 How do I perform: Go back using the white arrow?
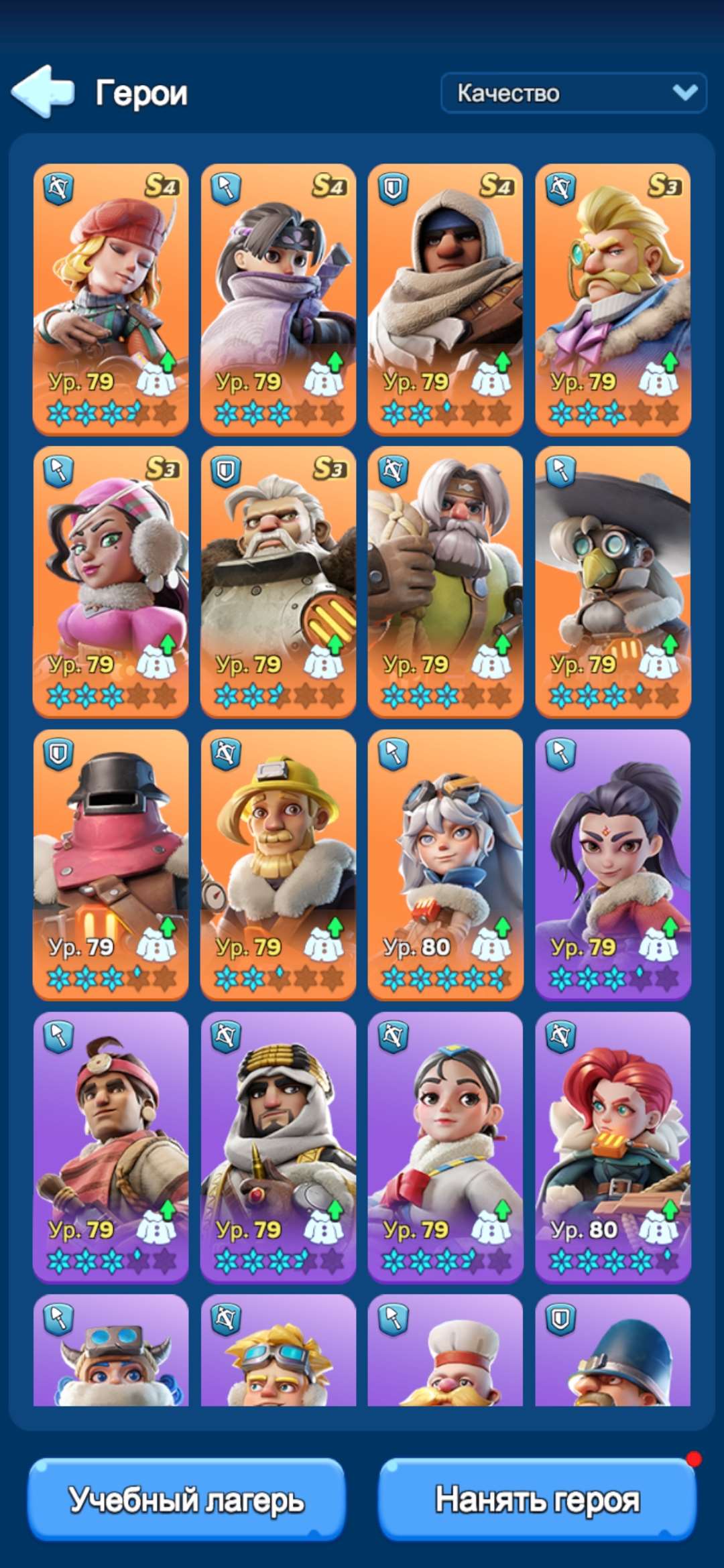click(x=43, y=92)
